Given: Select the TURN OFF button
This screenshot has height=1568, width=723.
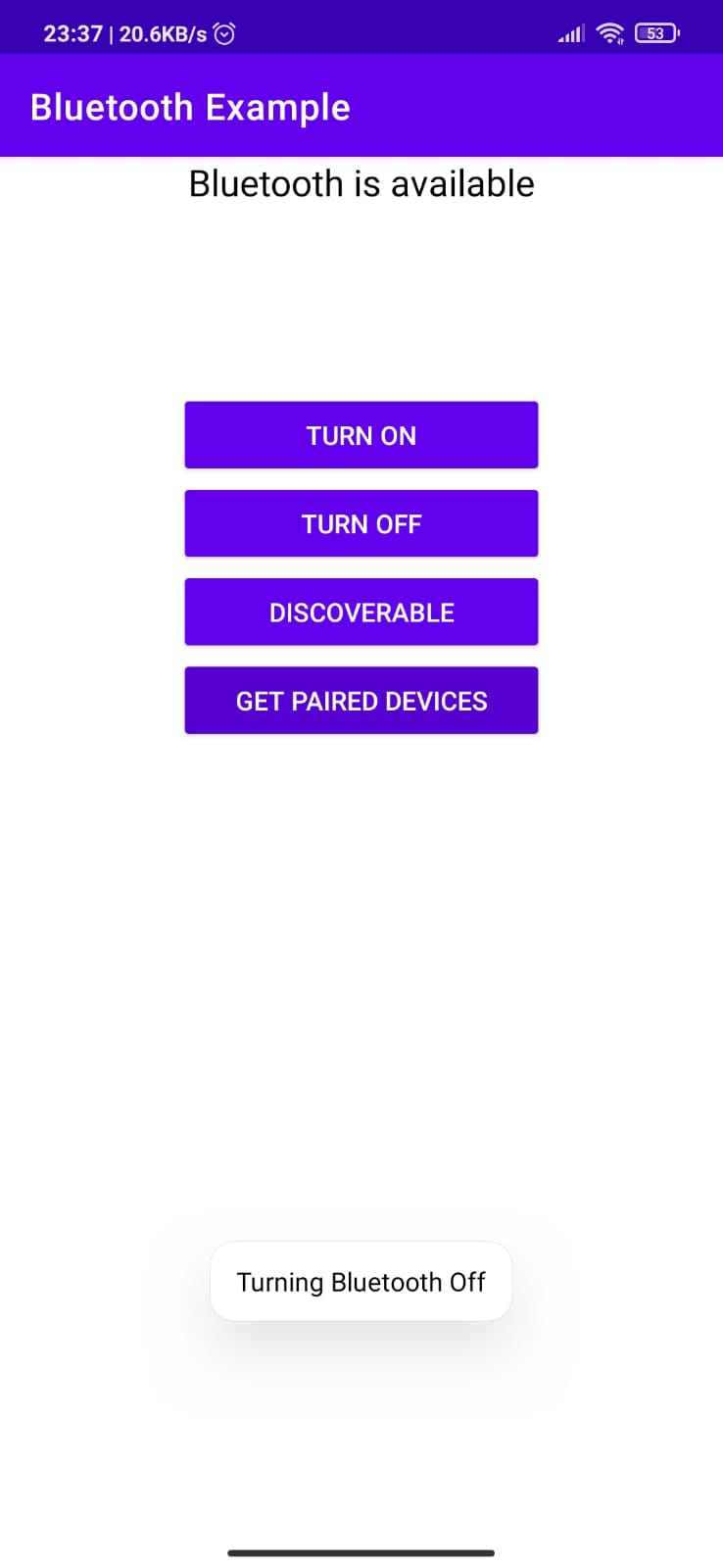Looking at the screenshot, I should (361, 523).
